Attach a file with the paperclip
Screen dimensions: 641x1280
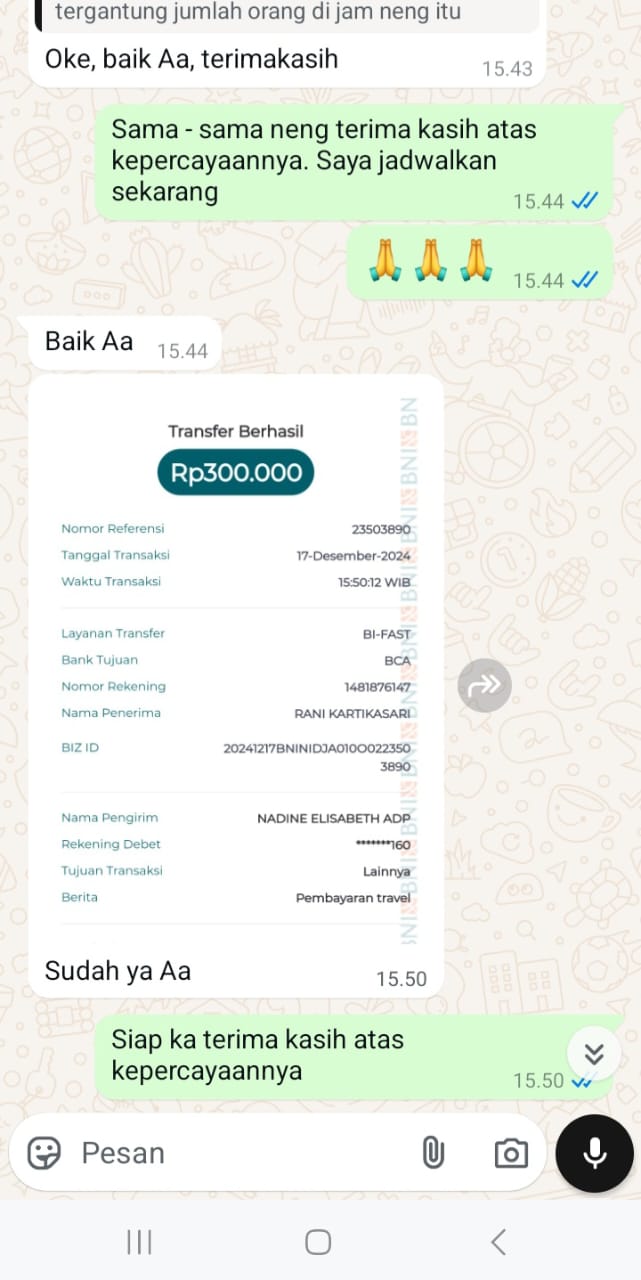pyautogui.click(x=432, y=1153)
